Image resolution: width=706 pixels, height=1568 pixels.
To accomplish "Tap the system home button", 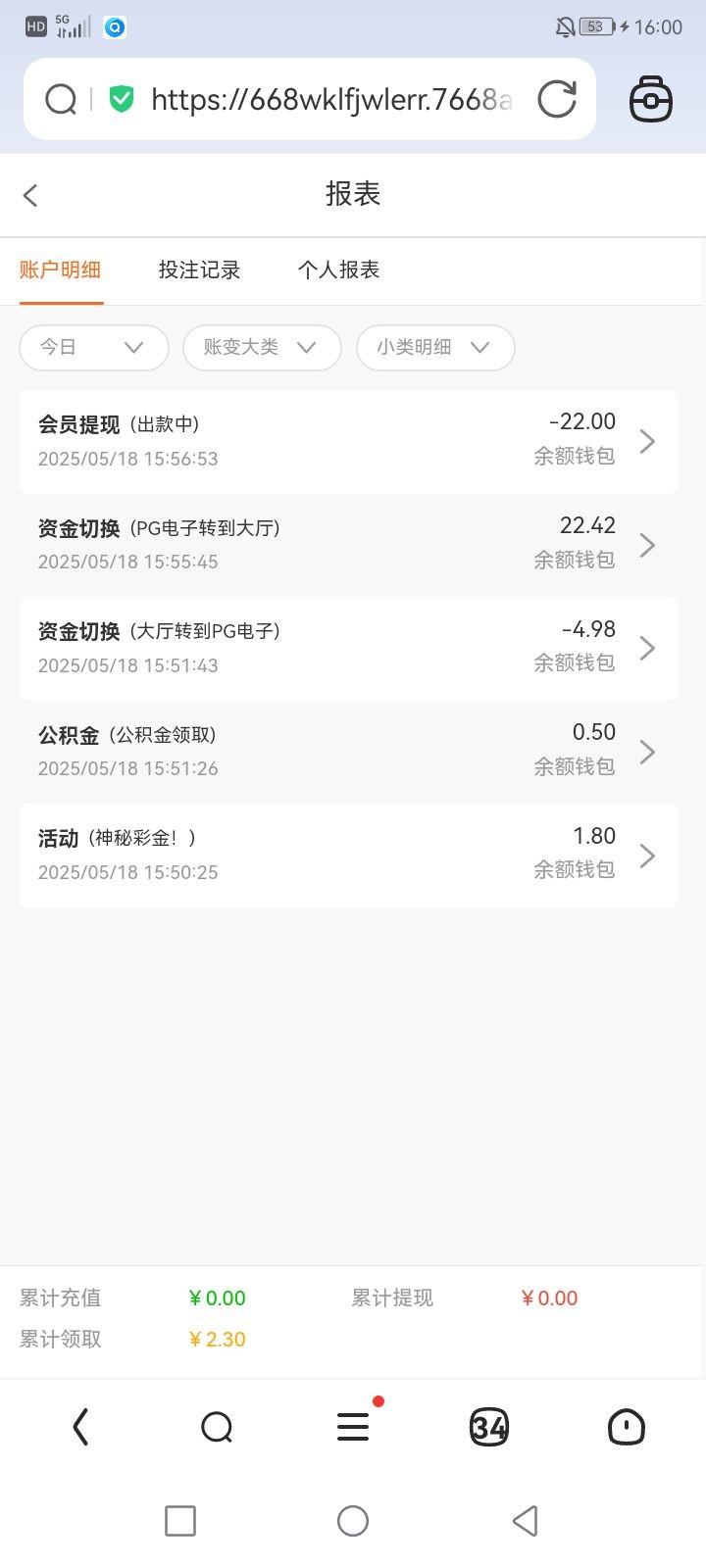I will [x=353, y=1521].
